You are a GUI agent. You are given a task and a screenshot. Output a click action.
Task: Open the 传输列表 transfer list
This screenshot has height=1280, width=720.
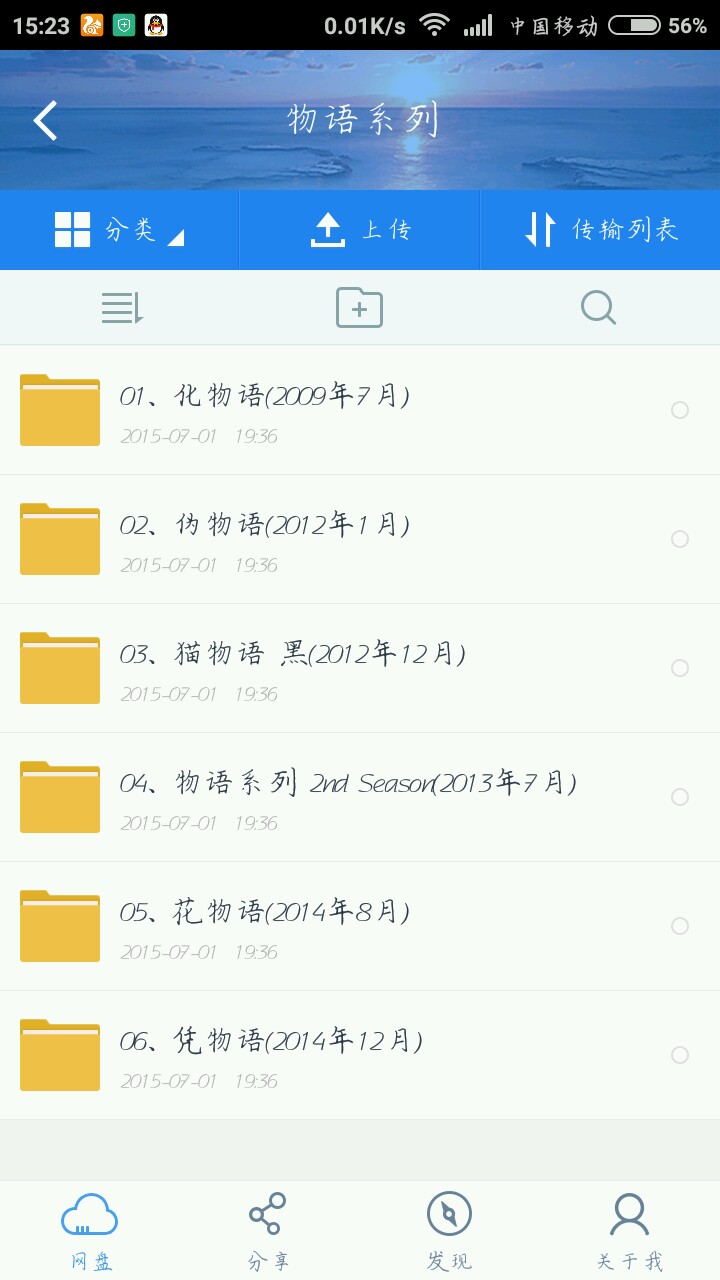point(601,230)
